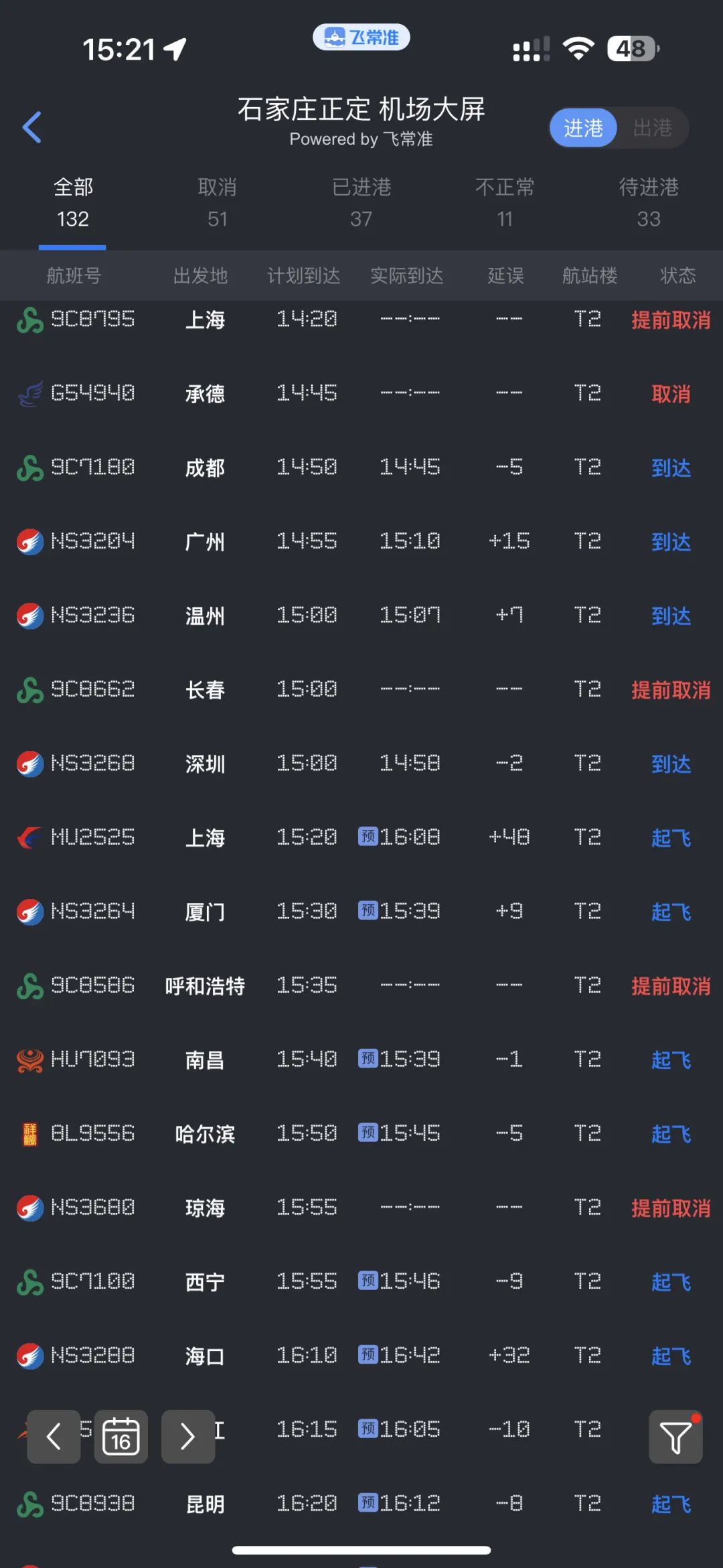The width and height of the screenshot is (723, 1568).
Task: Select the 进港 arrivals segment
Action: (583, 128)
